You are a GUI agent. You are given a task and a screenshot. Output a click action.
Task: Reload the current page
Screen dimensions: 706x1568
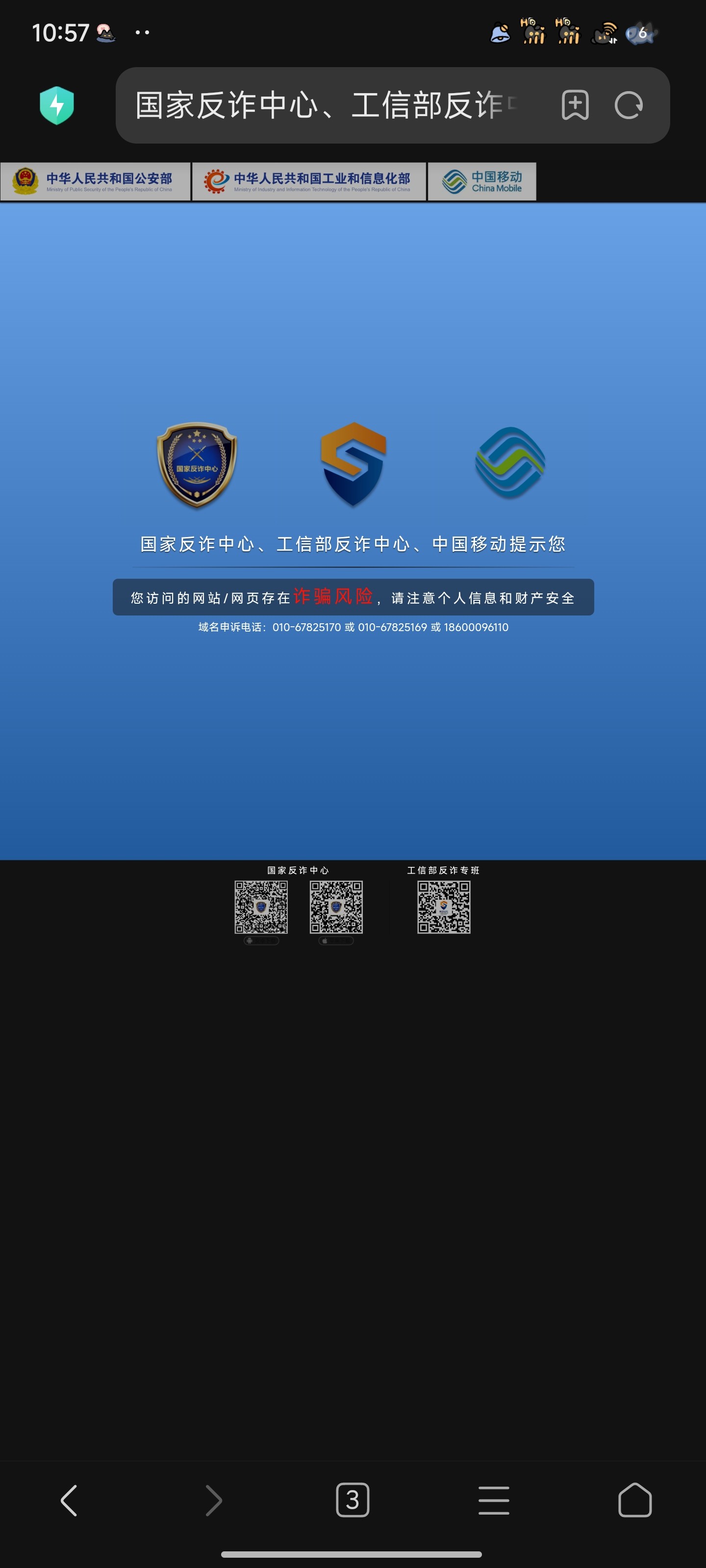tap(629, 105)
